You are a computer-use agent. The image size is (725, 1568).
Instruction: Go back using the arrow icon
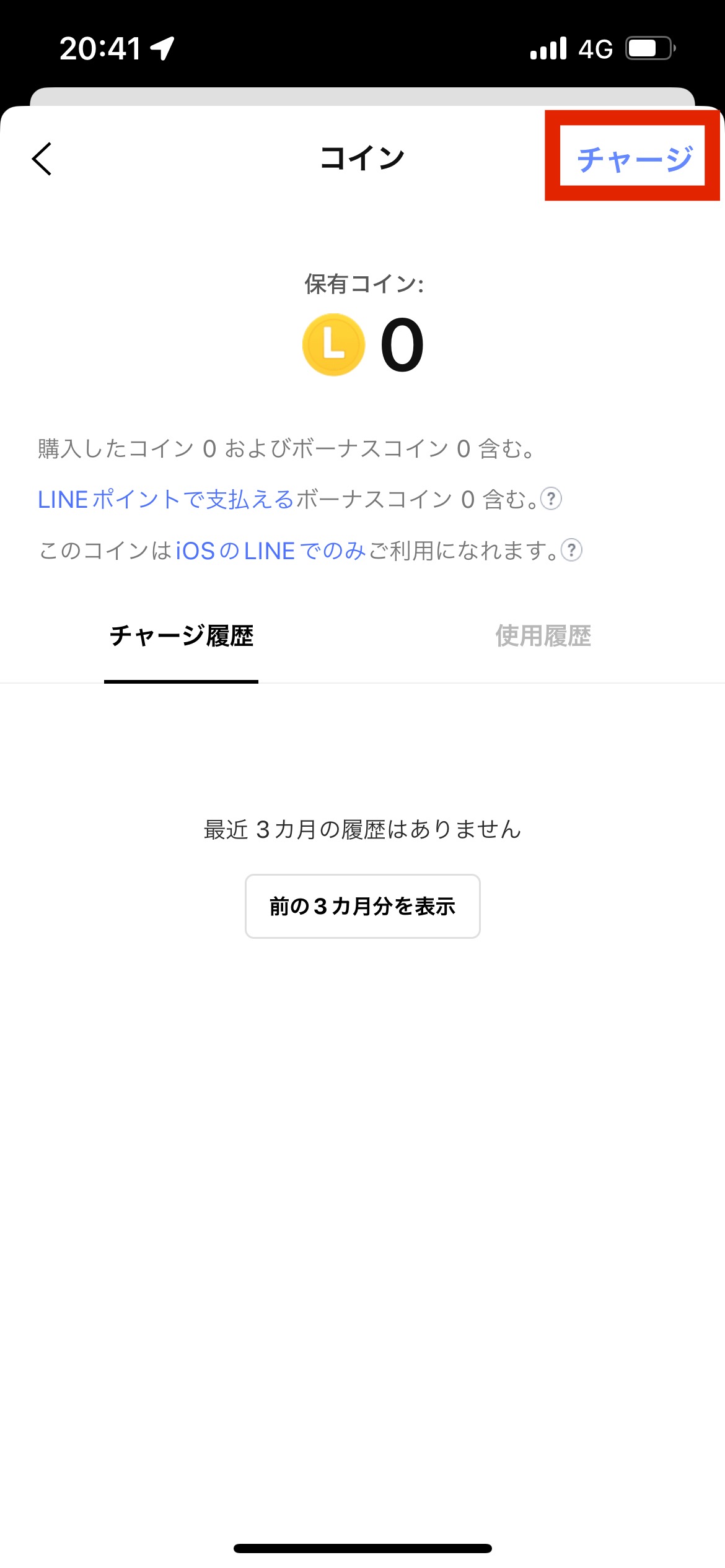point(42,159)
